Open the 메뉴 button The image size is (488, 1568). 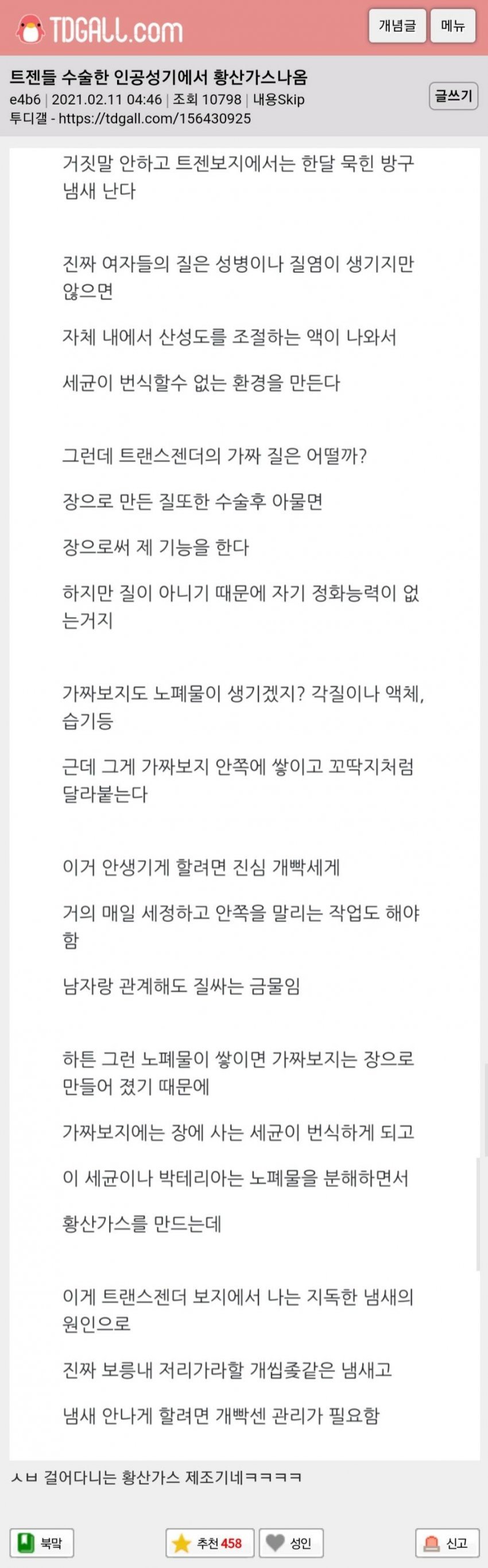tap(453, 26)
